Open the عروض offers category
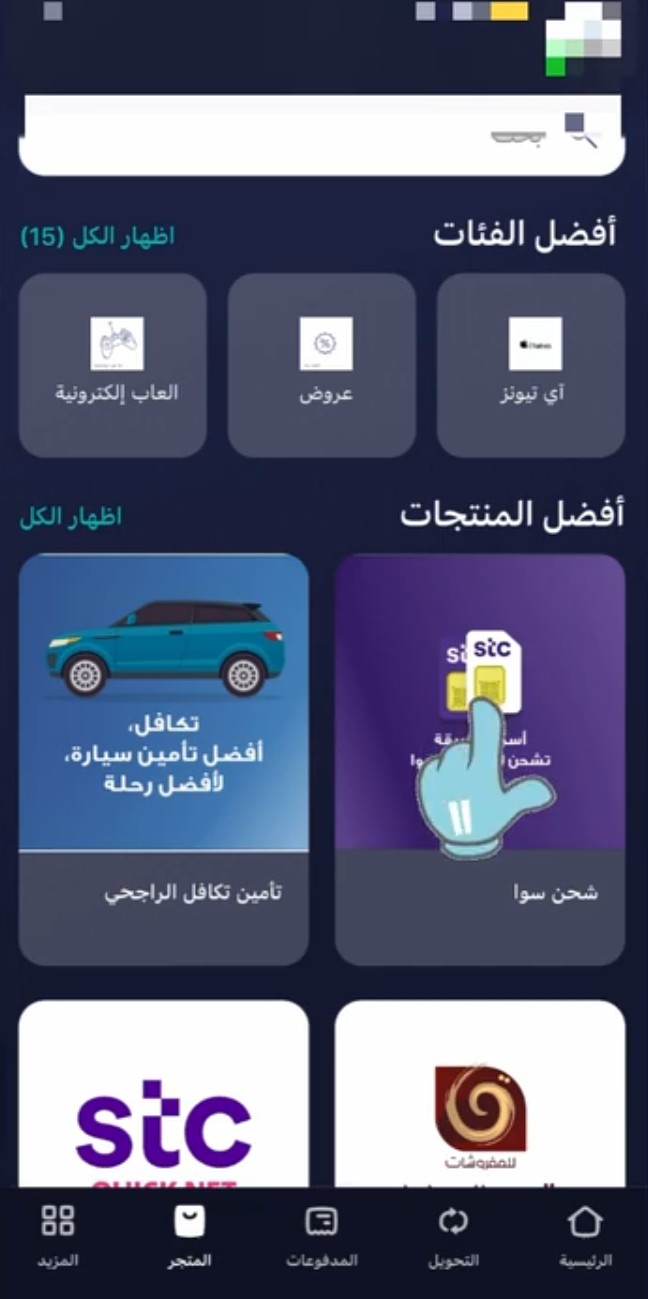This screenshot has height=1299, width=648. click(322, 365)
